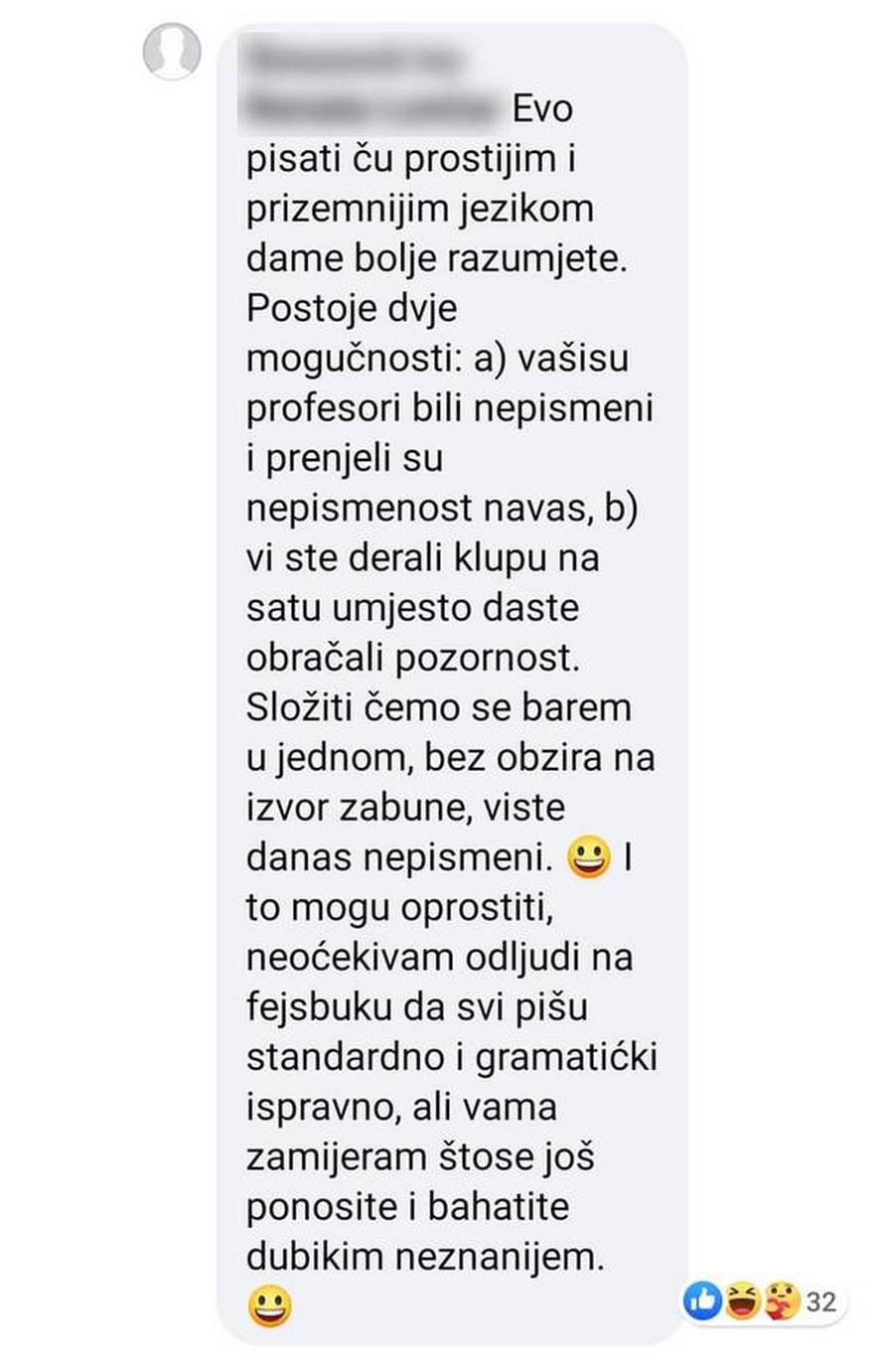Click the sentence ending 'dubikim neznanijem'
Screen dimensions: 884x1372
[x=427, y=1258]
